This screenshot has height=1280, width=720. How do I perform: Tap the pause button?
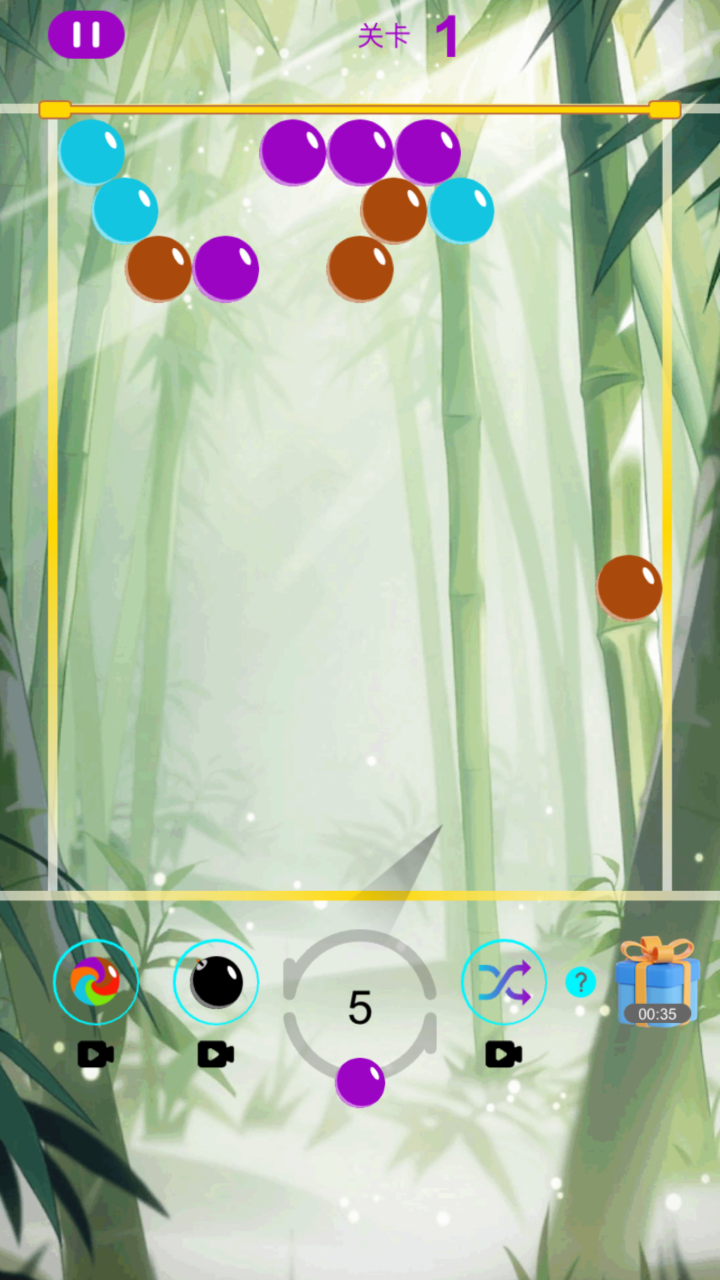tap(85, 34)
